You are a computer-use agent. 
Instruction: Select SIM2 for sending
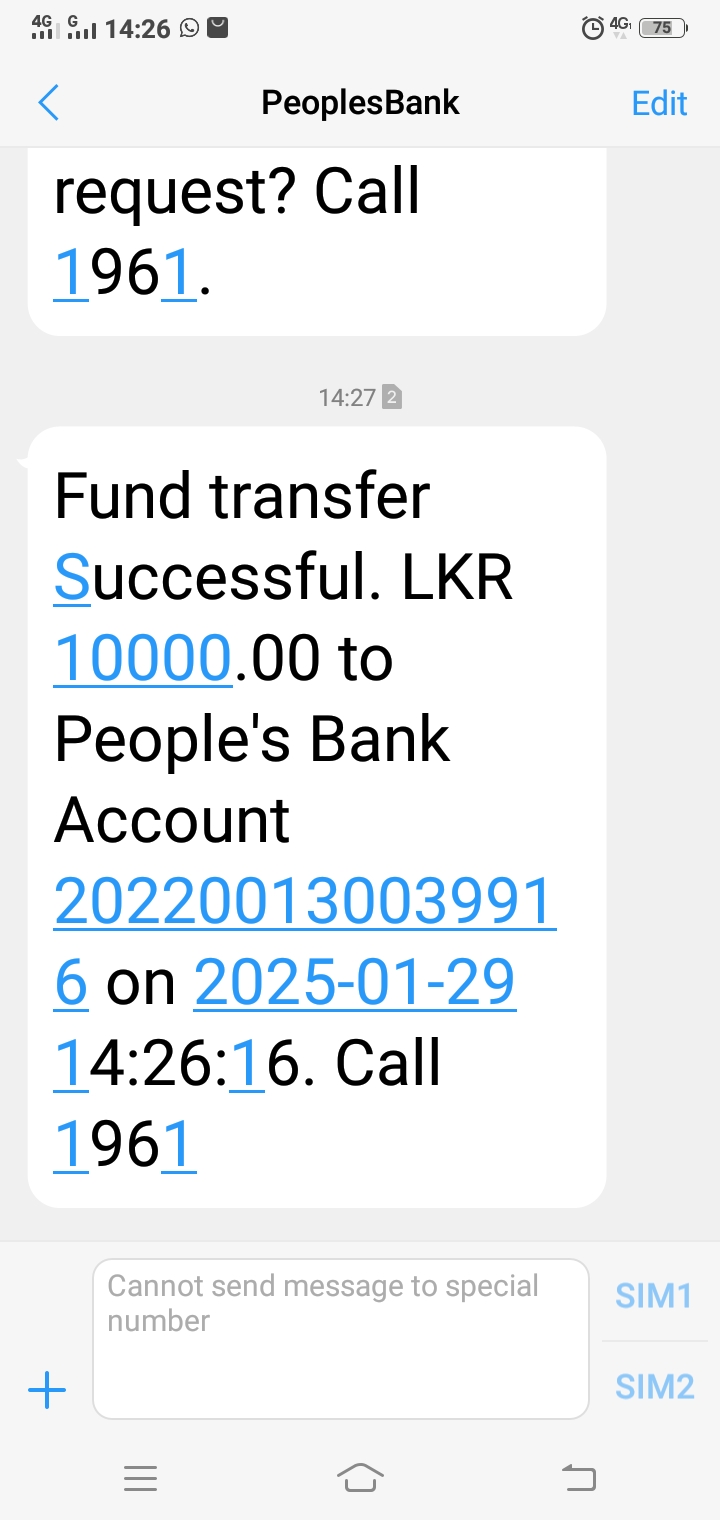(654, 1387)
